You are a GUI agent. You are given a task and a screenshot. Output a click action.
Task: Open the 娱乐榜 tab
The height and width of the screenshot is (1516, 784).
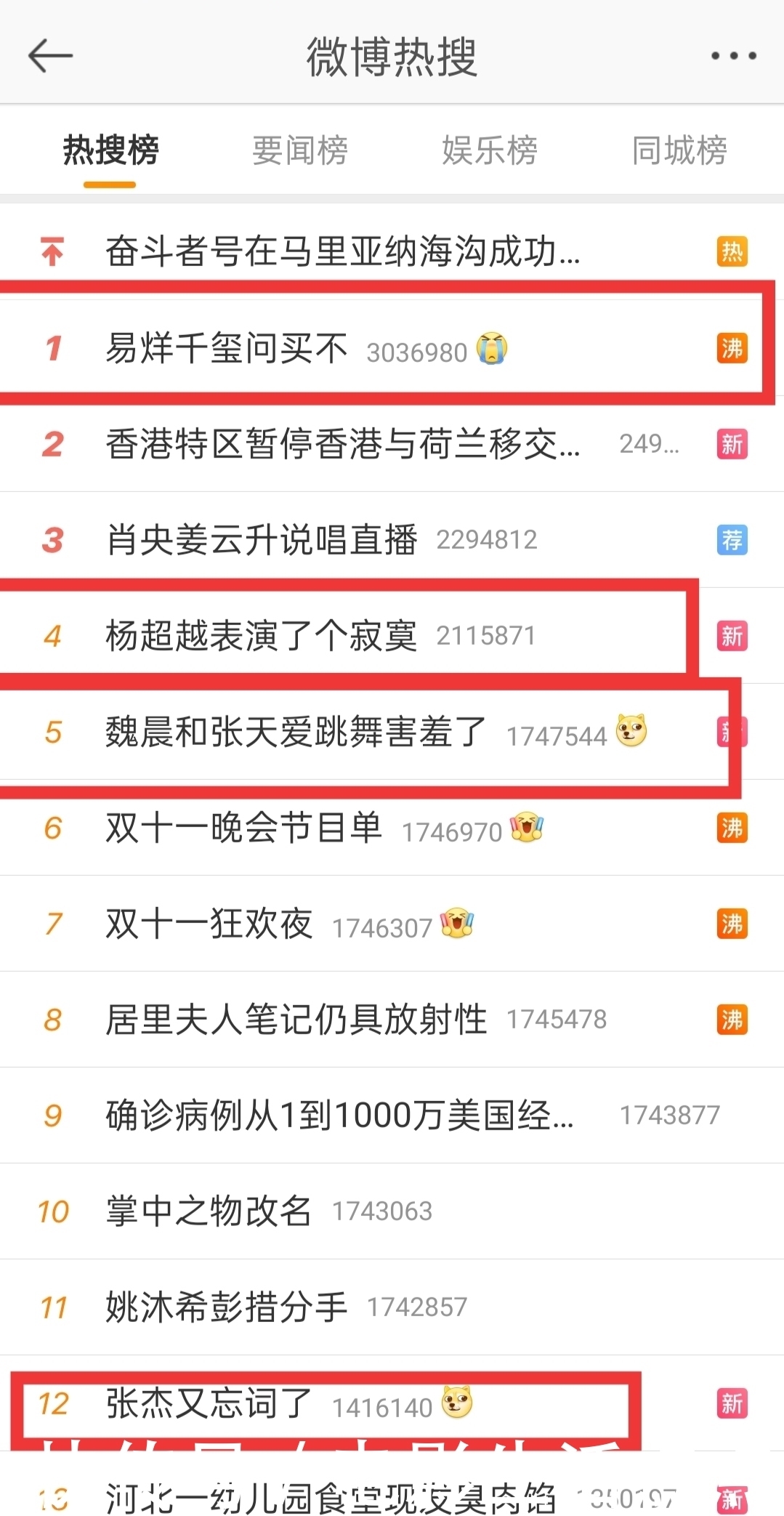click(x=490, y=150)
